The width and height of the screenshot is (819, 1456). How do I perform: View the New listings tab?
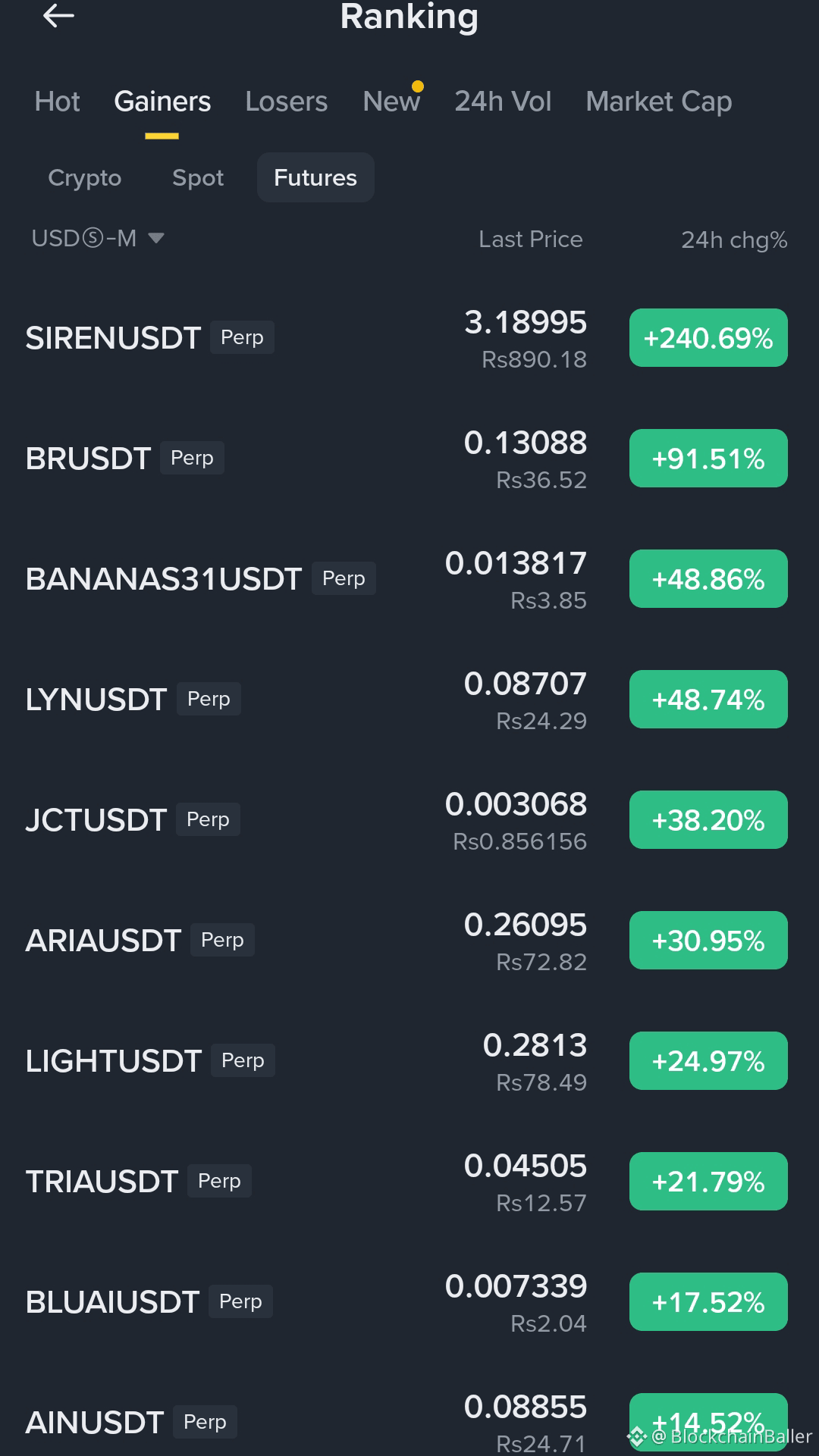click(391, 101)
